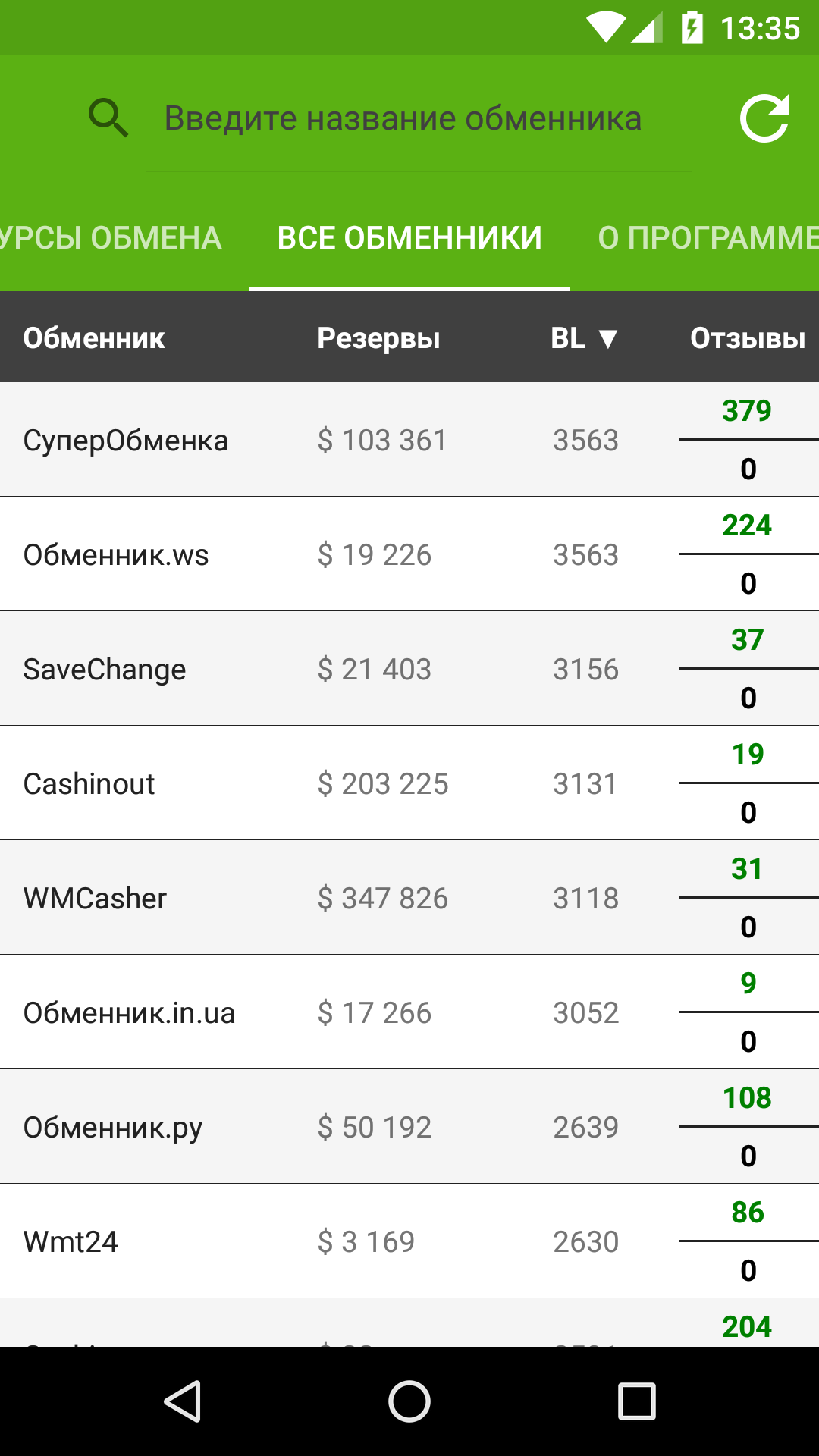Viewport: 819px width, 1456px height.
Task: Sort by the Отзывы column header
Action: pos(748,338)
